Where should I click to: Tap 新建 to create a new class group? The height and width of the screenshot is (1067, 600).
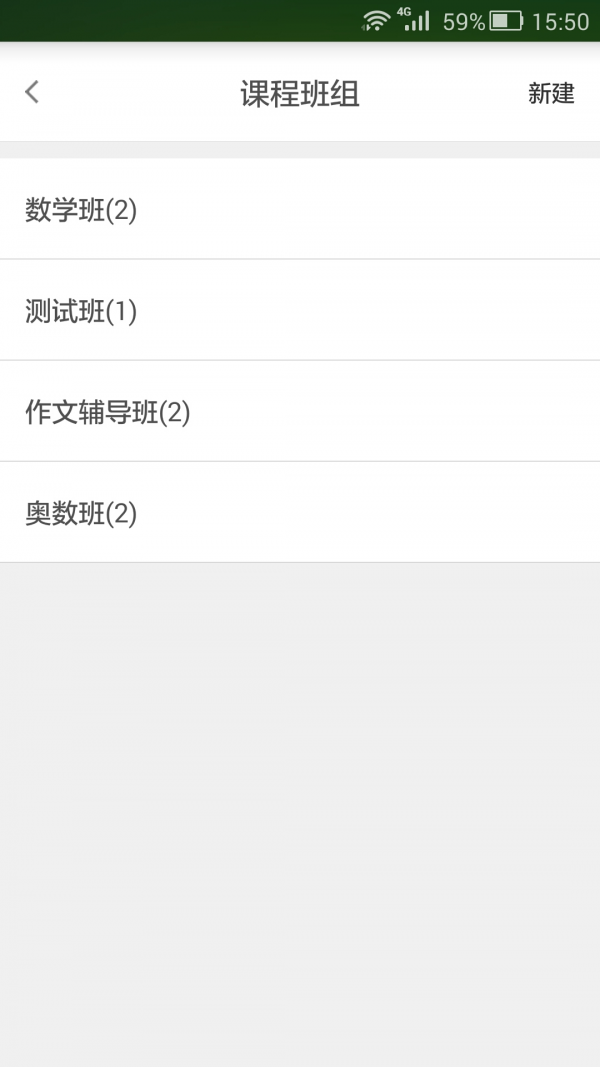[x=551, y=94]
